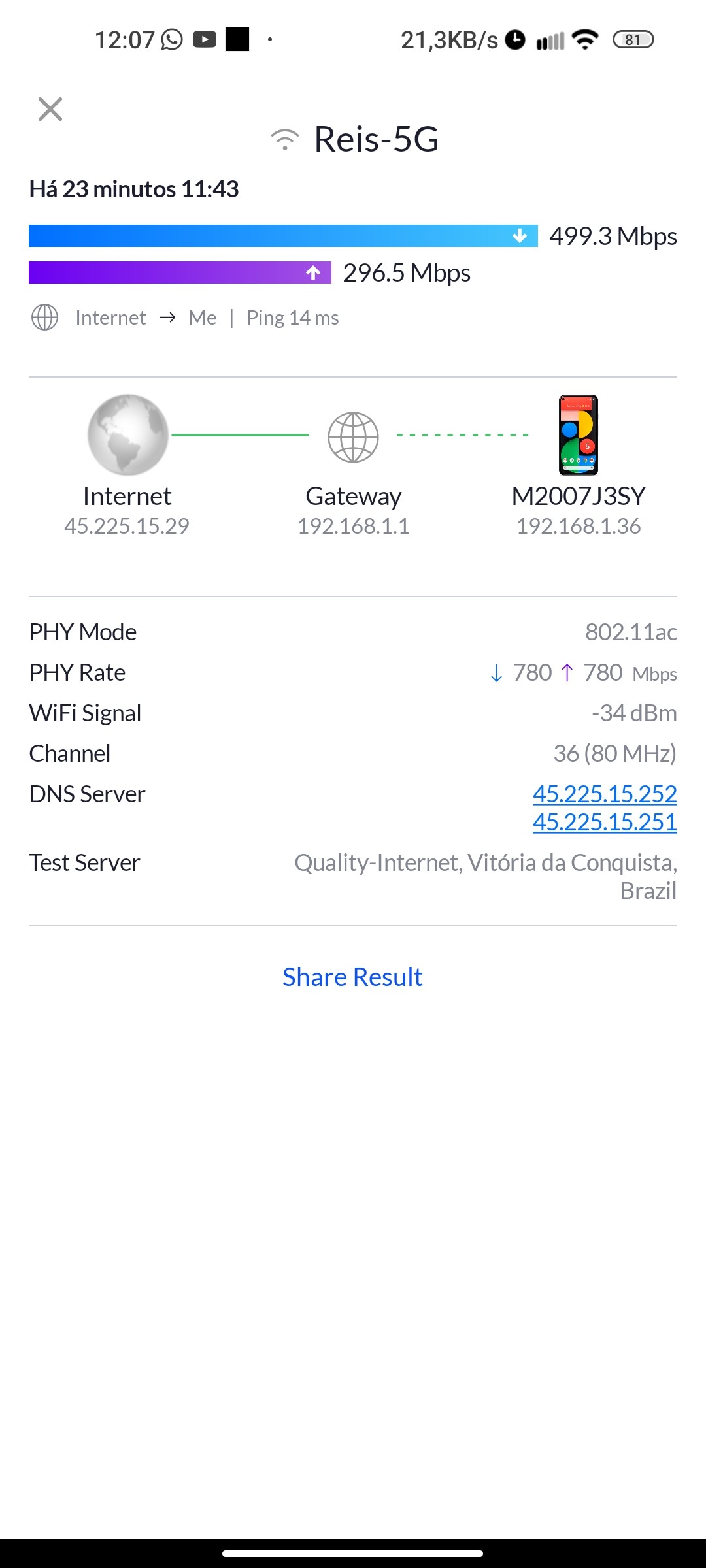The height and width of the screenshot is (1568, 706).
Task: Open DNS server link 45.225.15.252
Action: click(x=604, y=794)
